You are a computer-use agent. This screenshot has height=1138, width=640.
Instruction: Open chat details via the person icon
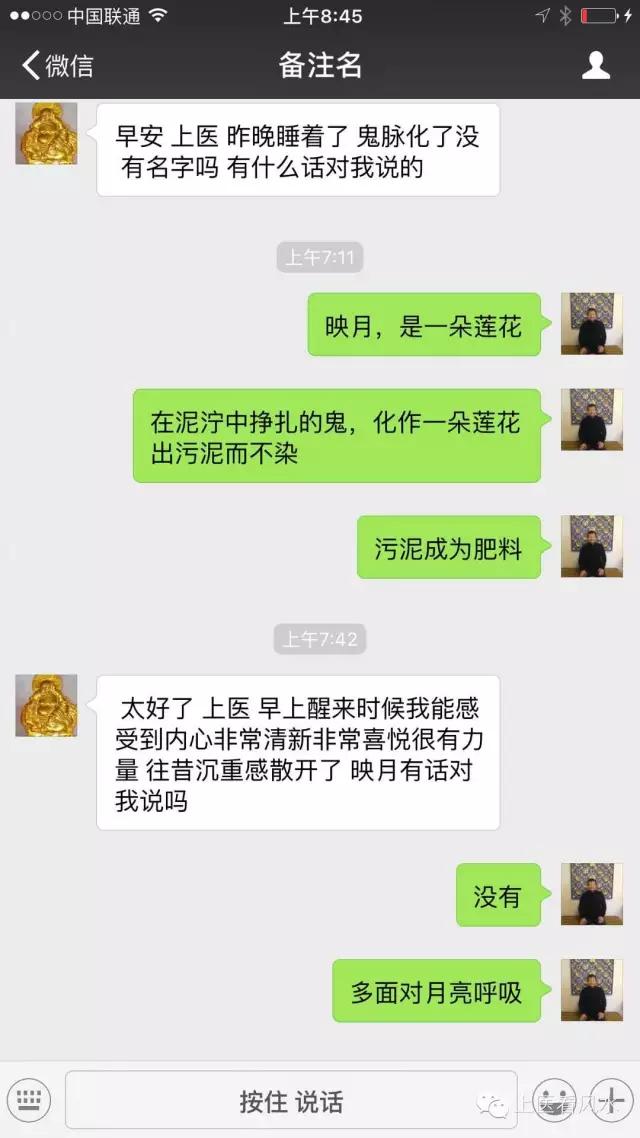coord(596,66)
